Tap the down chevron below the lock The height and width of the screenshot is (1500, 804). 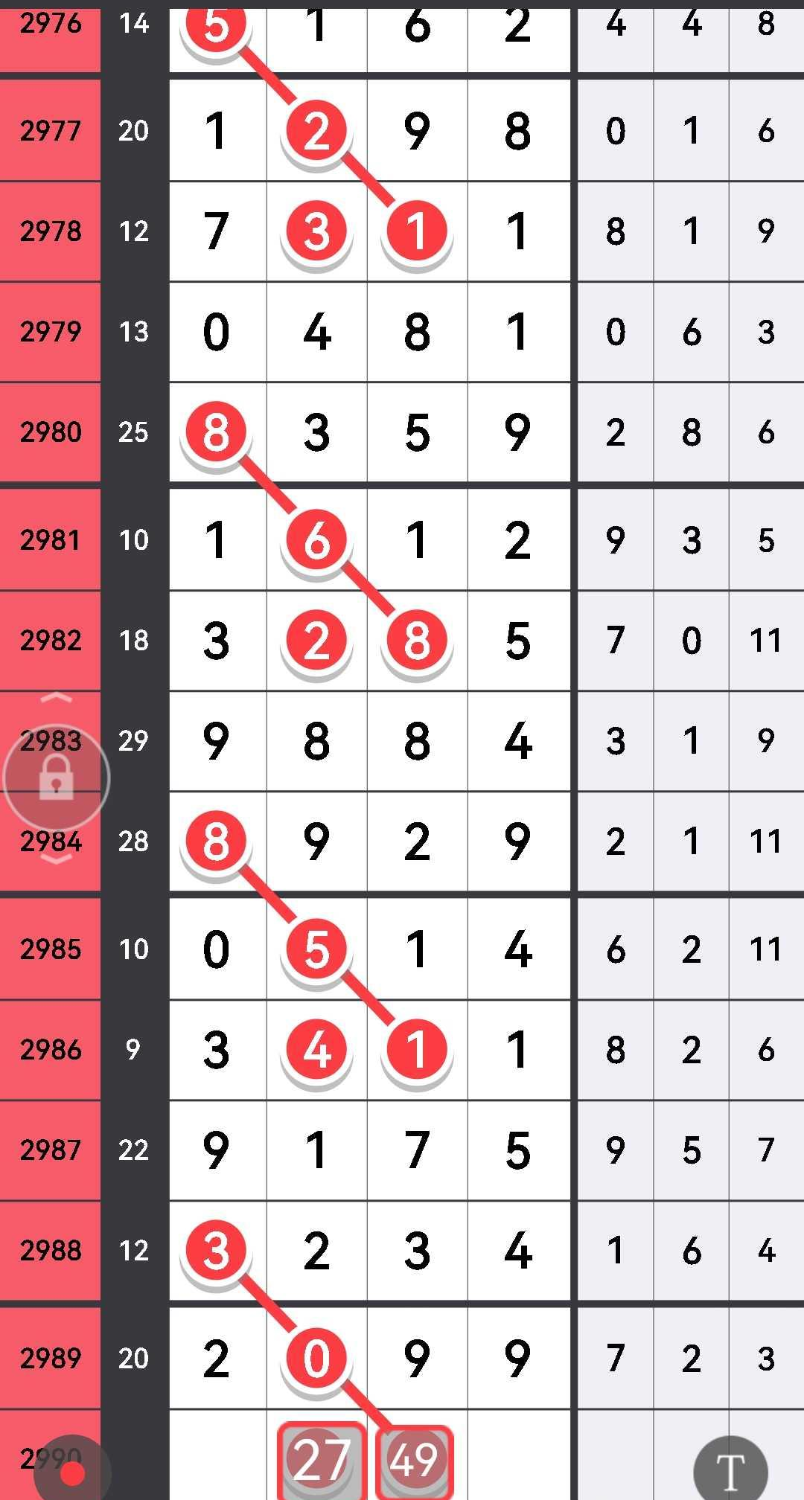pos(56,858)
